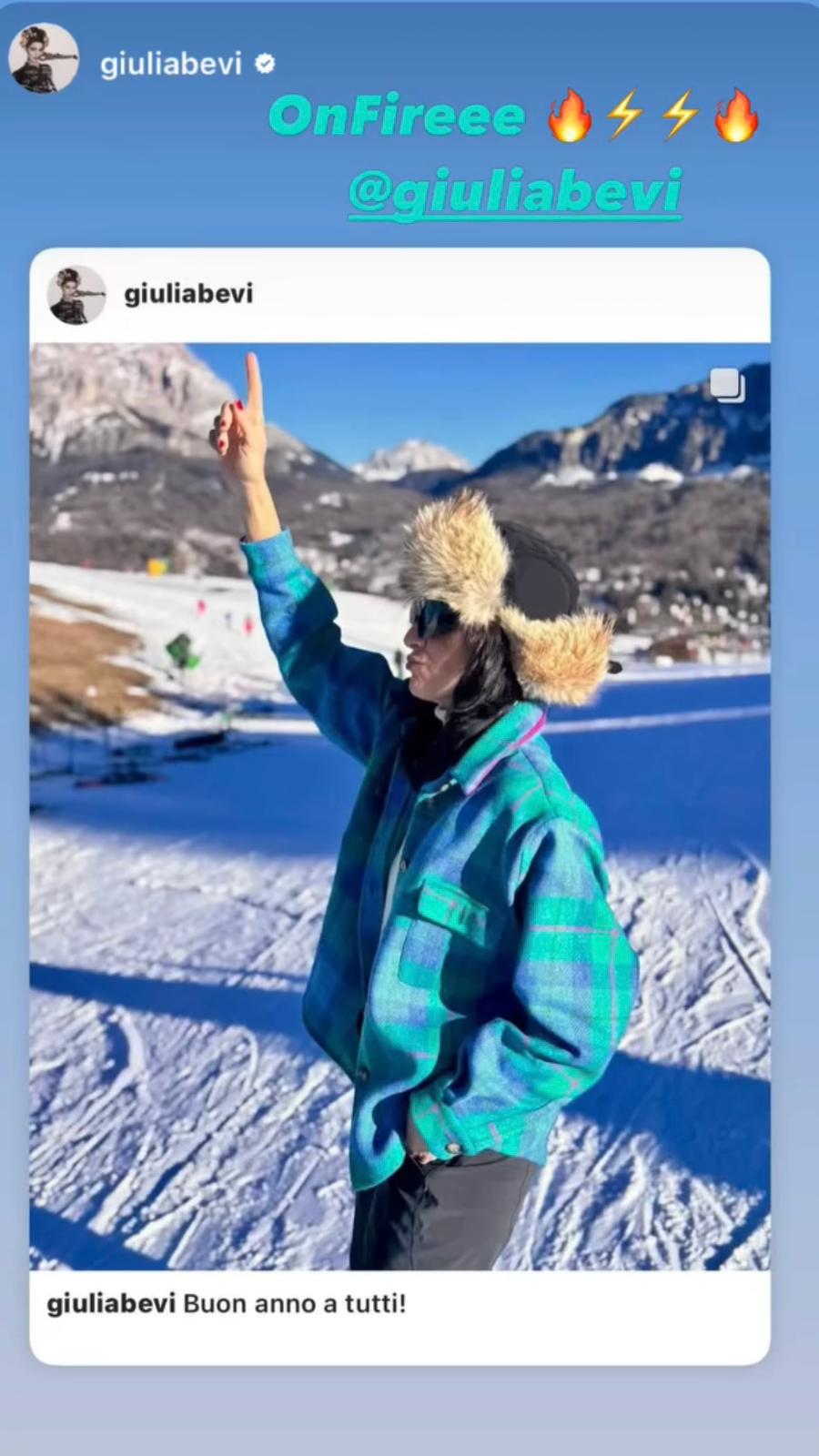Open the shared post 'Buon anno a tutti!'
The height and width of the screenshot is (1456, 819).
[x=399, y=805]
